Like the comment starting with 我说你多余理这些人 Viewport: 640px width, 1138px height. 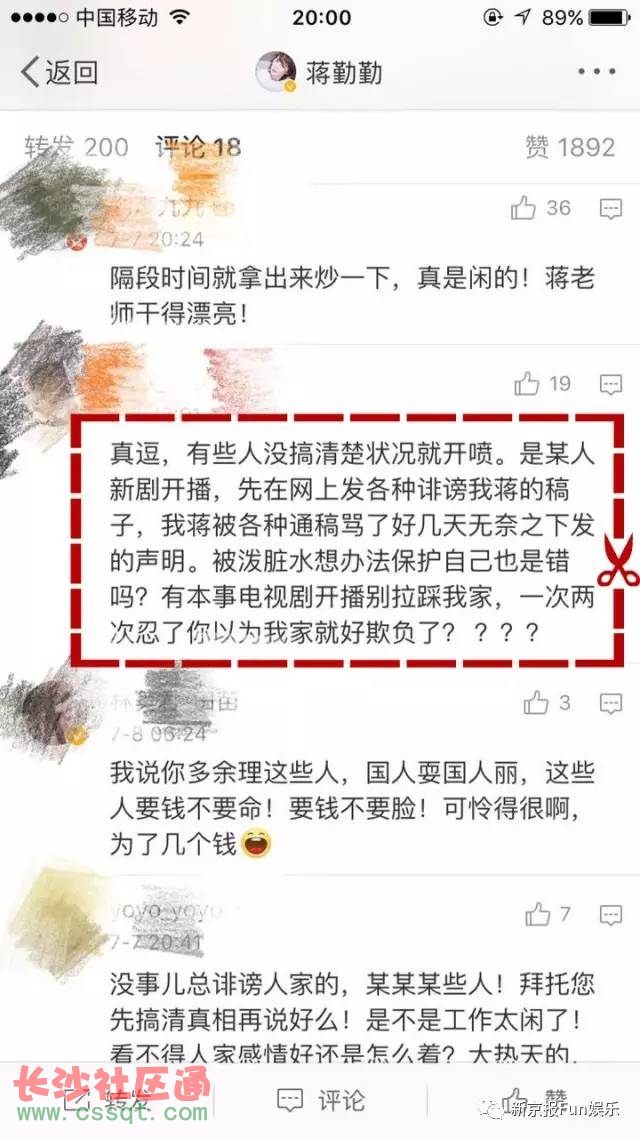[537, 703]
